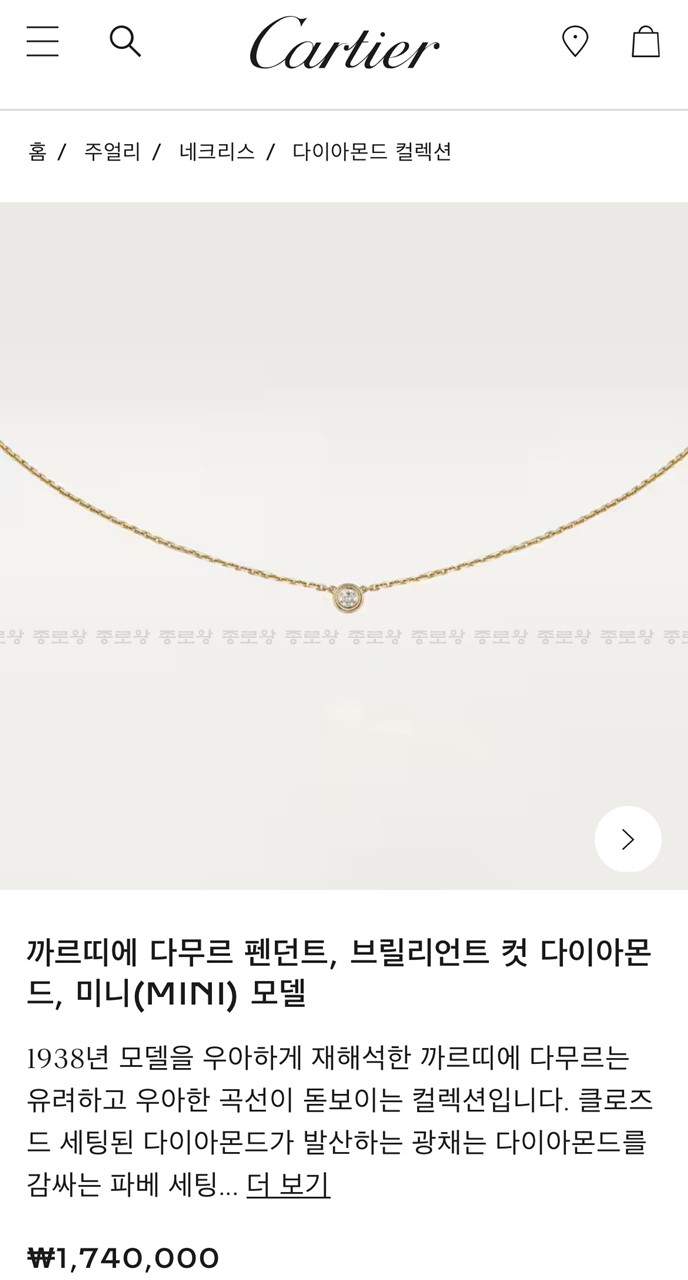
Task: Open the shopping bag
Action: point(645,42)
